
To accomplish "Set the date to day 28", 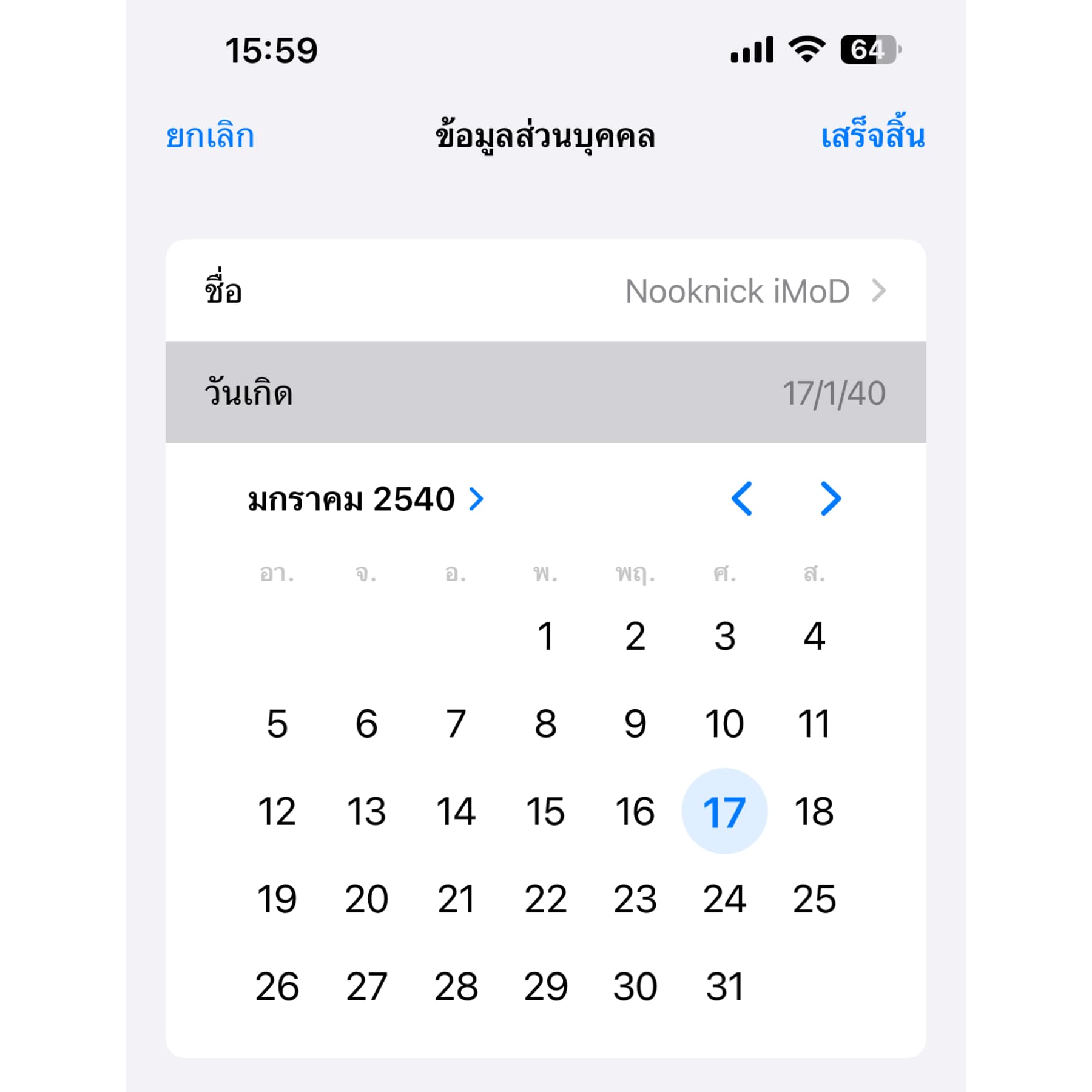I will coord(456,986).
